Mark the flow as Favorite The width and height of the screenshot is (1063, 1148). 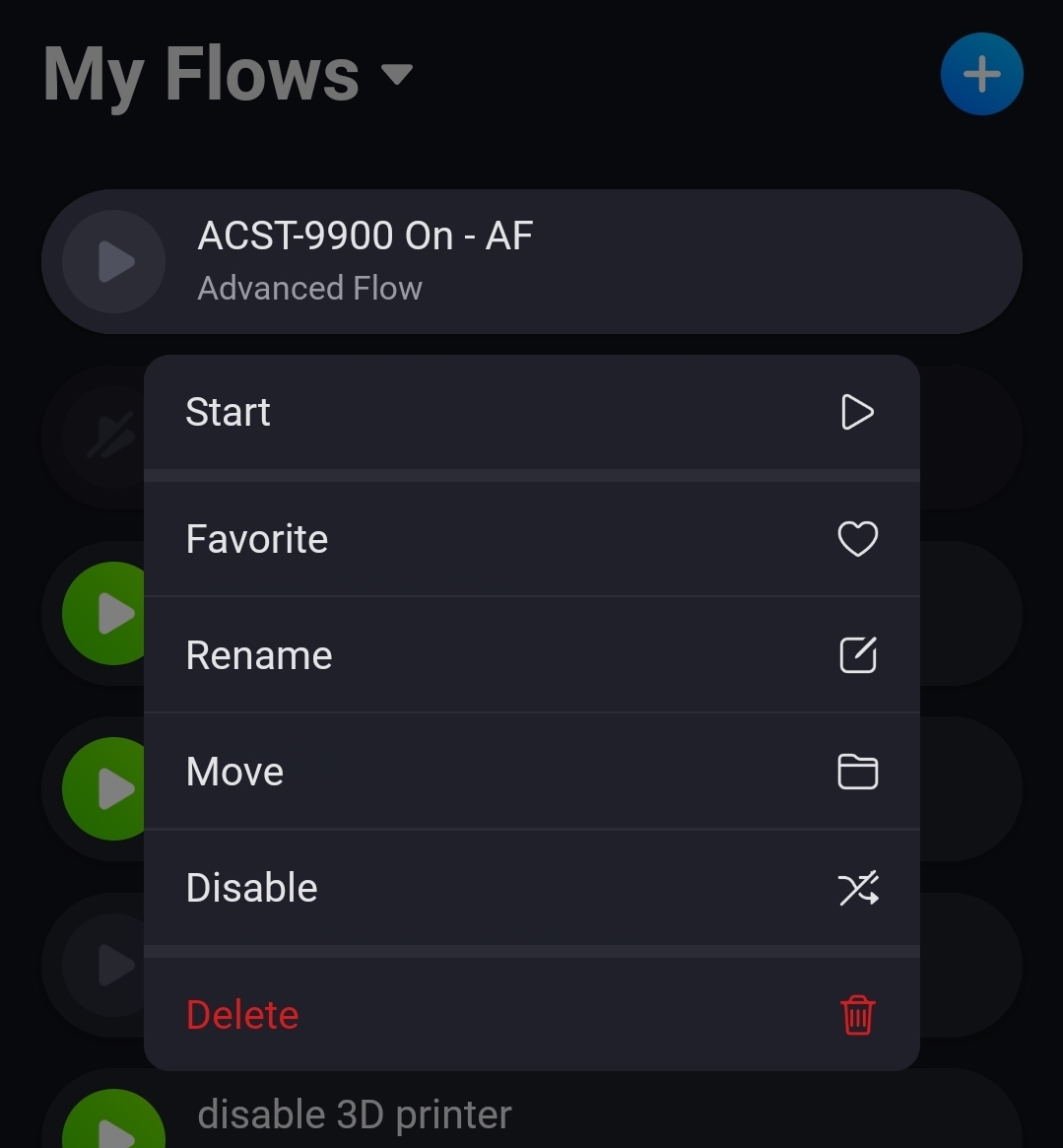(531, 539)
